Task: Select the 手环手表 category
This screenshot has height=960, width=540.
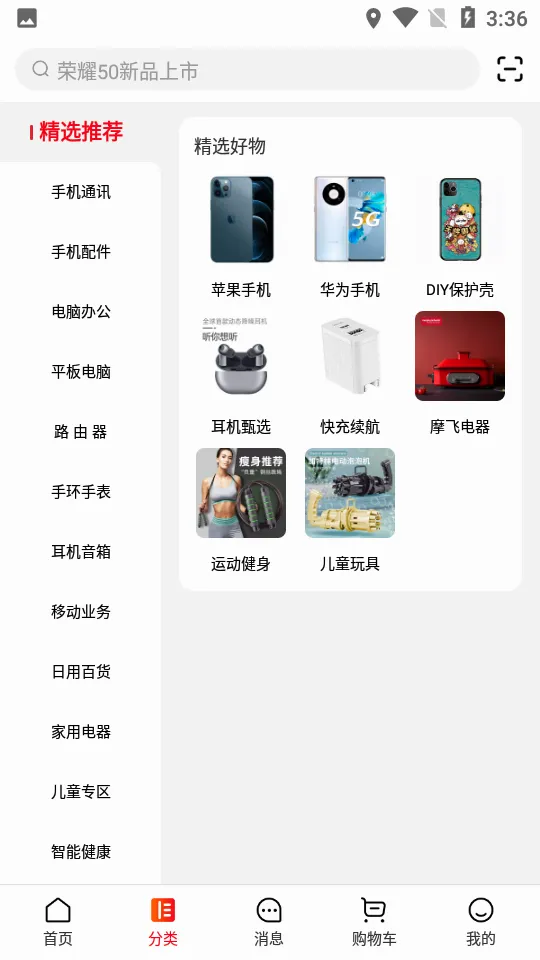Action: click(81, 492)
